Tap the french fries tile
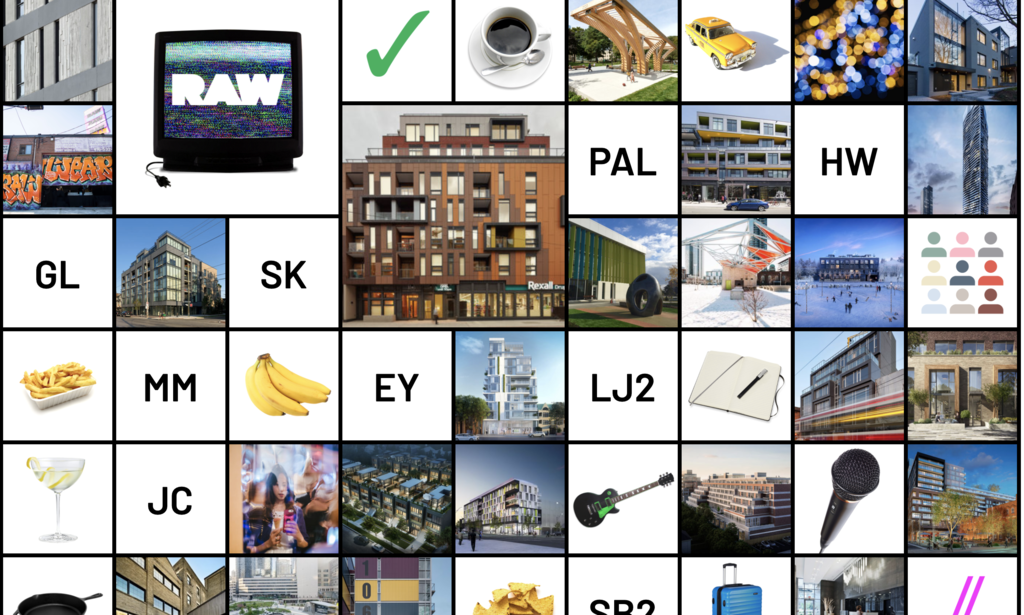The height and width of the screenshot is (615, 1024). (57, 387)
